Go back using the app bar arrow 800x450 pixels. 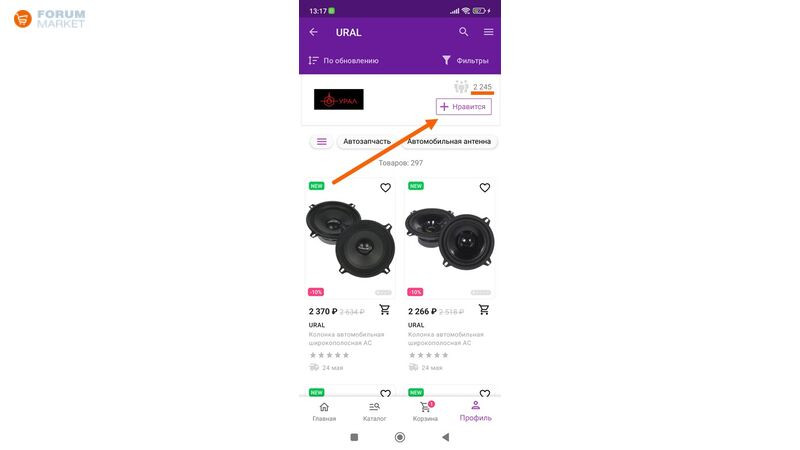tap(314, 32)
